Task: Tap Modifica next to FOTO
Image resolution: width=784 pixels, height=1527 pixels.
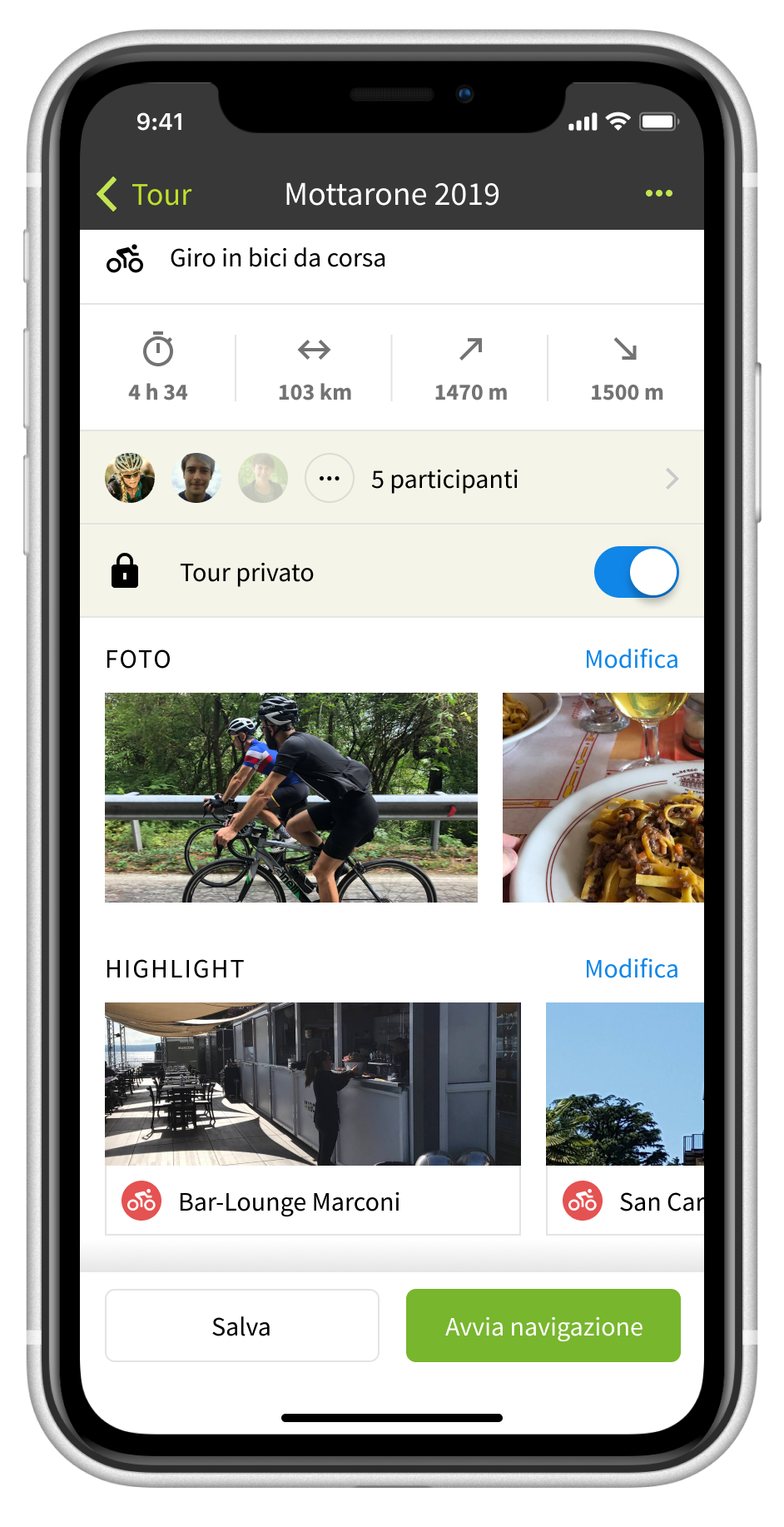Action: (x=631, y=659)
